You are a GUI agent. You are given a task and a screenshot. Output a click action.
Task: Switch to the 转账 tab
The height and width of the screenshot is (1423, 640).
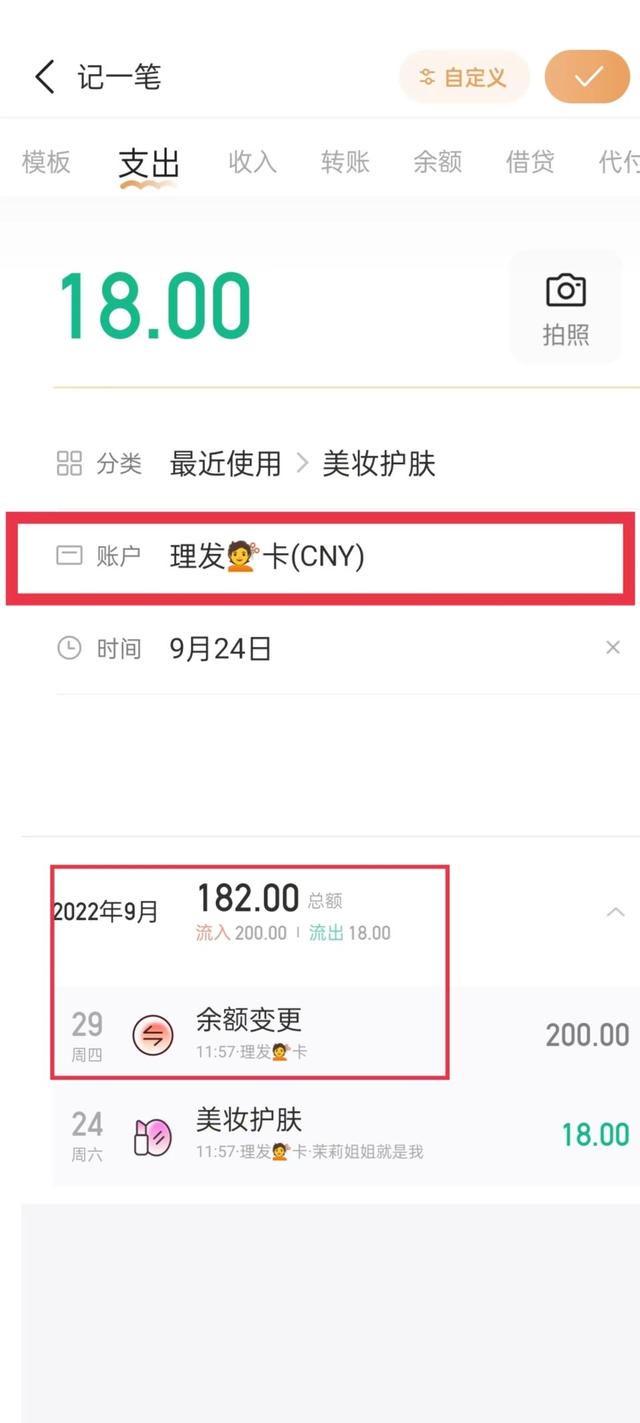coord(345,162)
